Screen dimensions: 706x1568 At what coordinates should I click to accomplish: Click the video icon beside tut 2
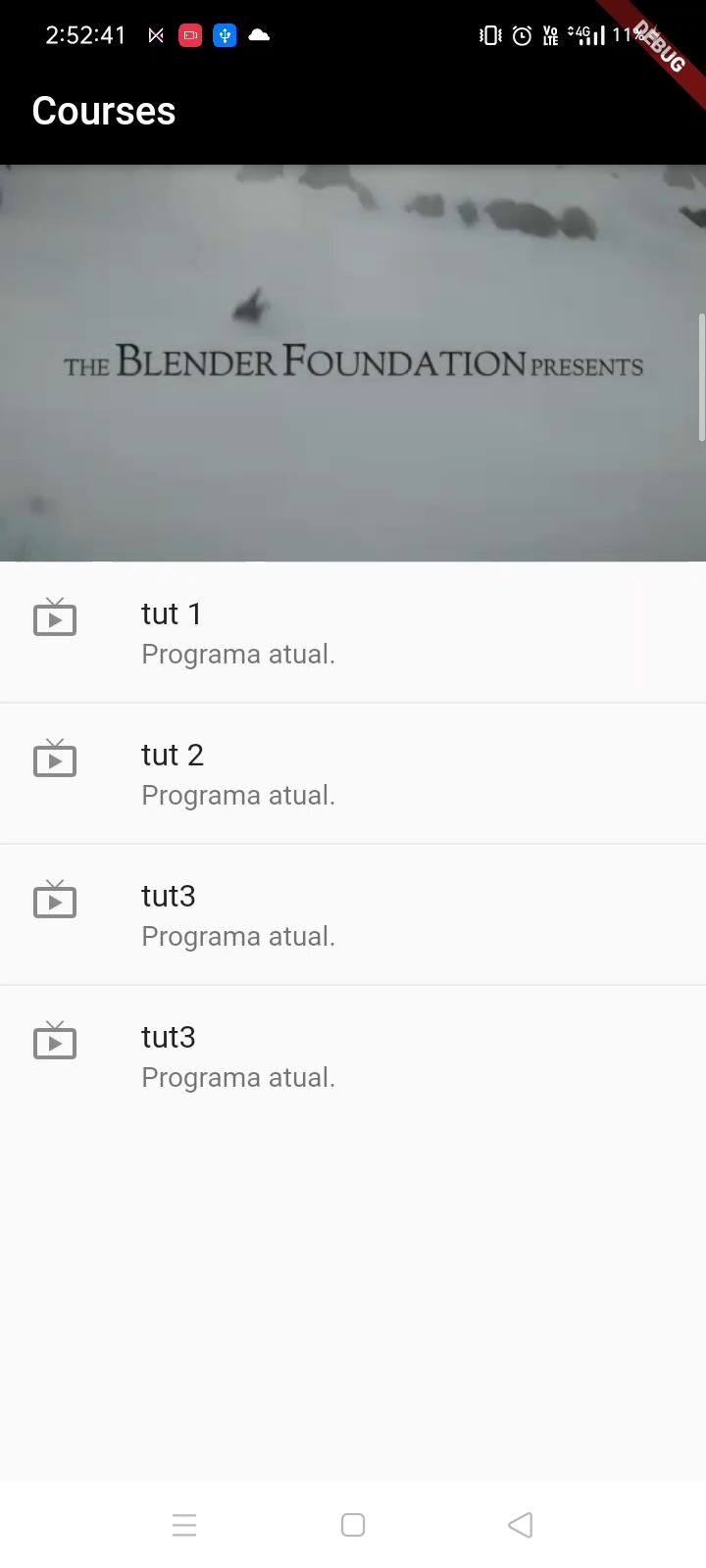[55, 759]
